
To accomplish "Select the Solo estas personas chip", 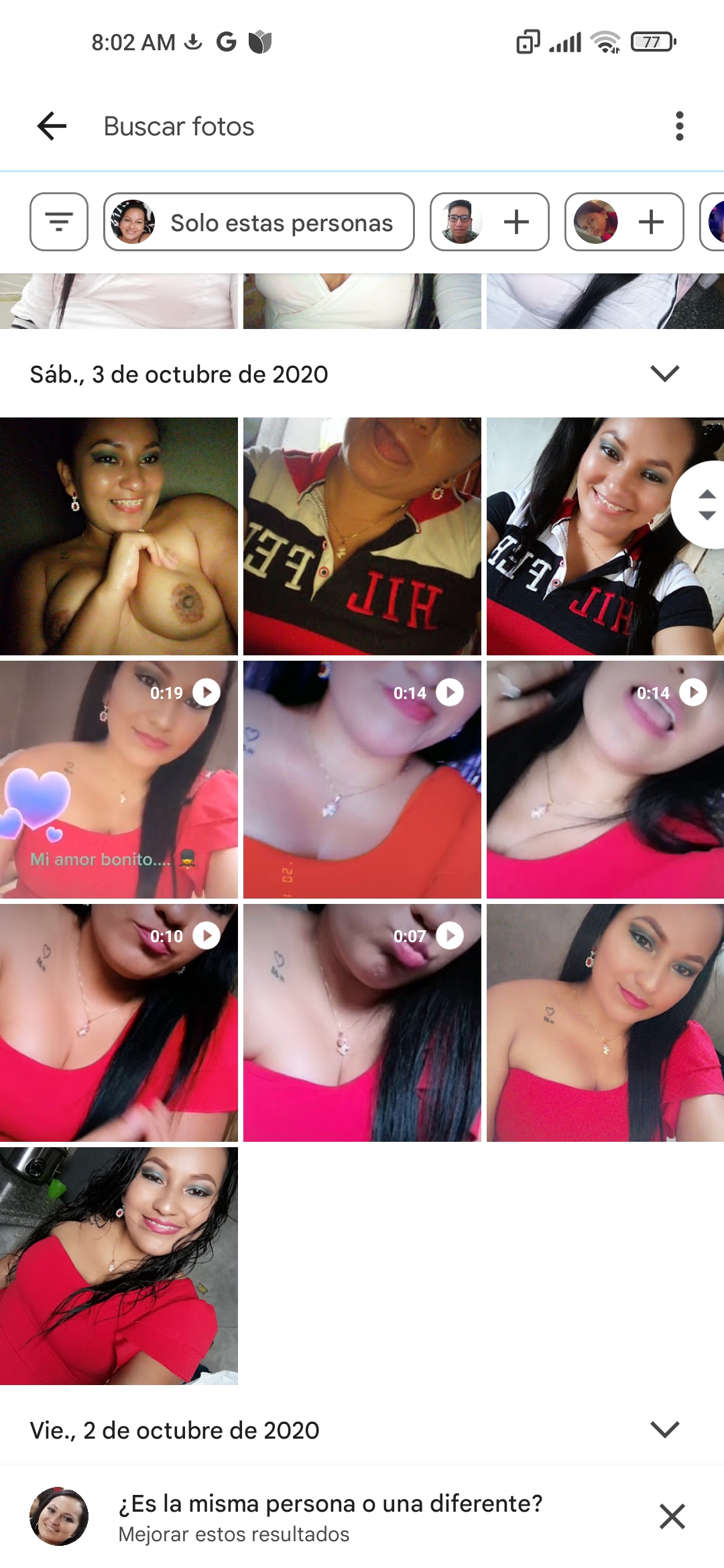I will pyautogui.click(x=259, y=222).
